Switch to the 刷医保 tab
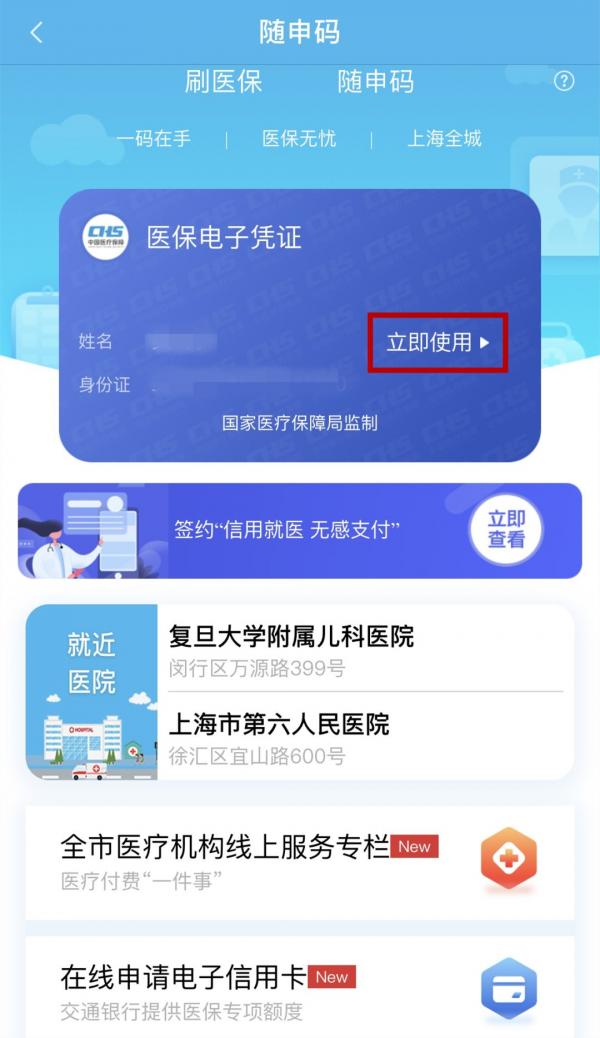600x1038 pixels. [x=223, y=82]
